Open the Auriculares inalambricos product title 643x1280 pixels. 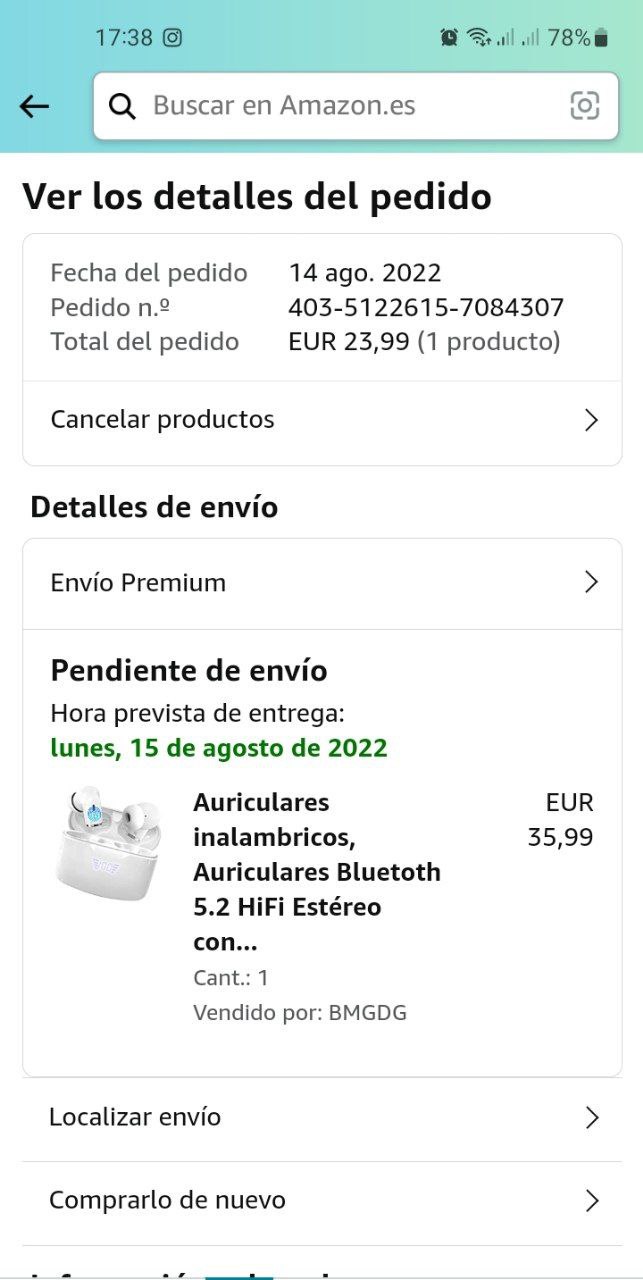[x=317, y=872]
